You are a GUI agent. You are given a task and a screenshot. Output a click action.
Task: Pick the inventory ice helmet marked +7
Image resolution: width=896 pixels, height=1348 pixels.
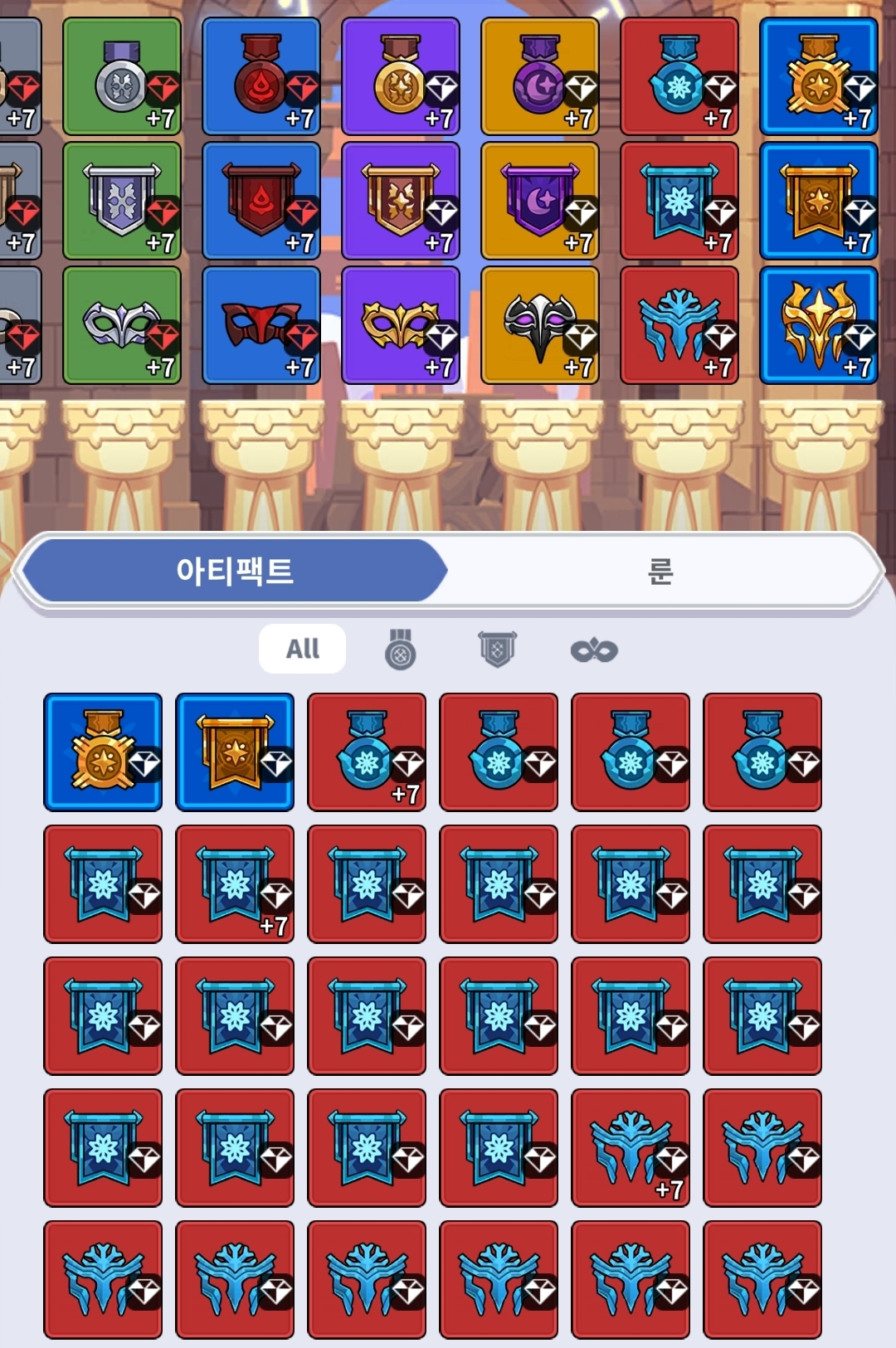(631, 1148)
